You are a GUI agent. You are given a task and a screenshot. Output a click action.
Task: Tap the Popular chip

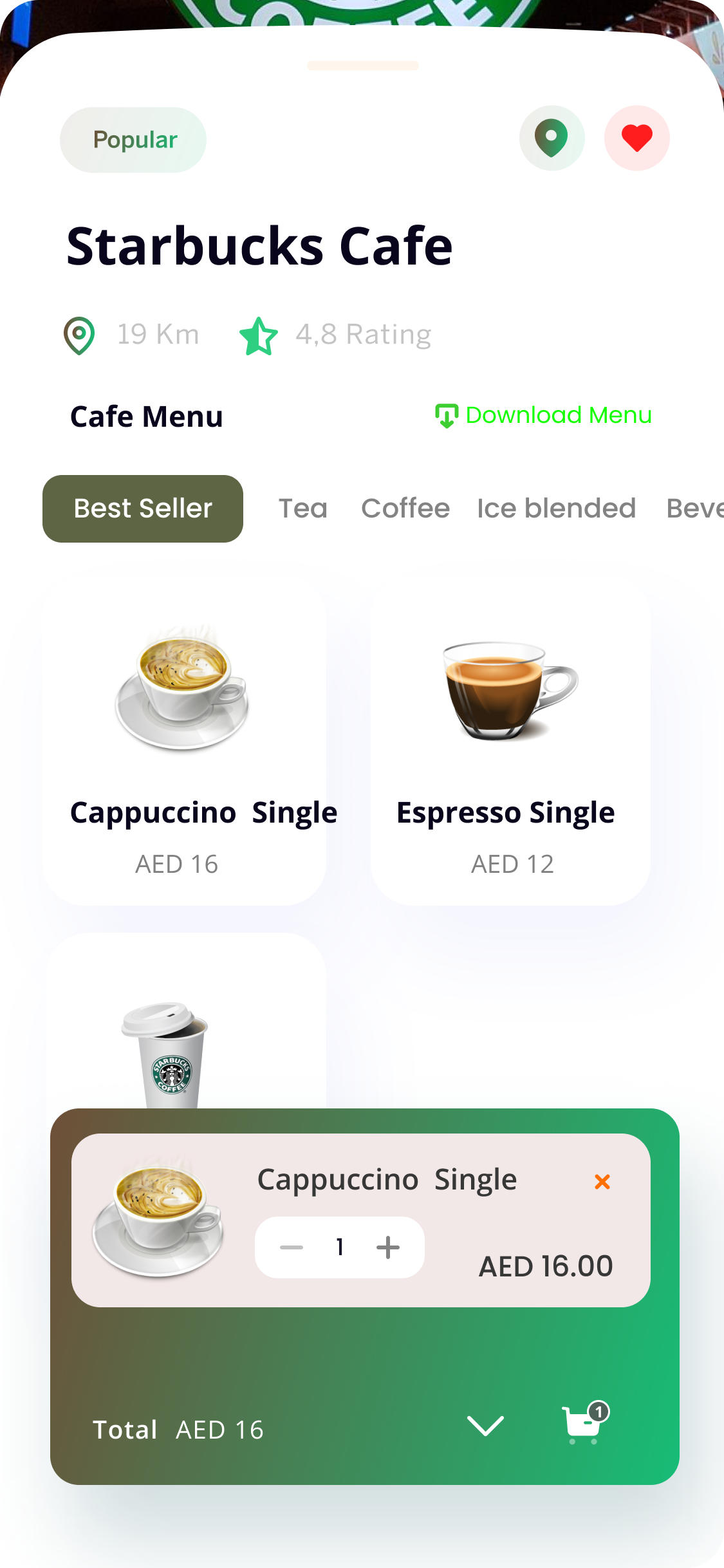(x=133, y=140)
